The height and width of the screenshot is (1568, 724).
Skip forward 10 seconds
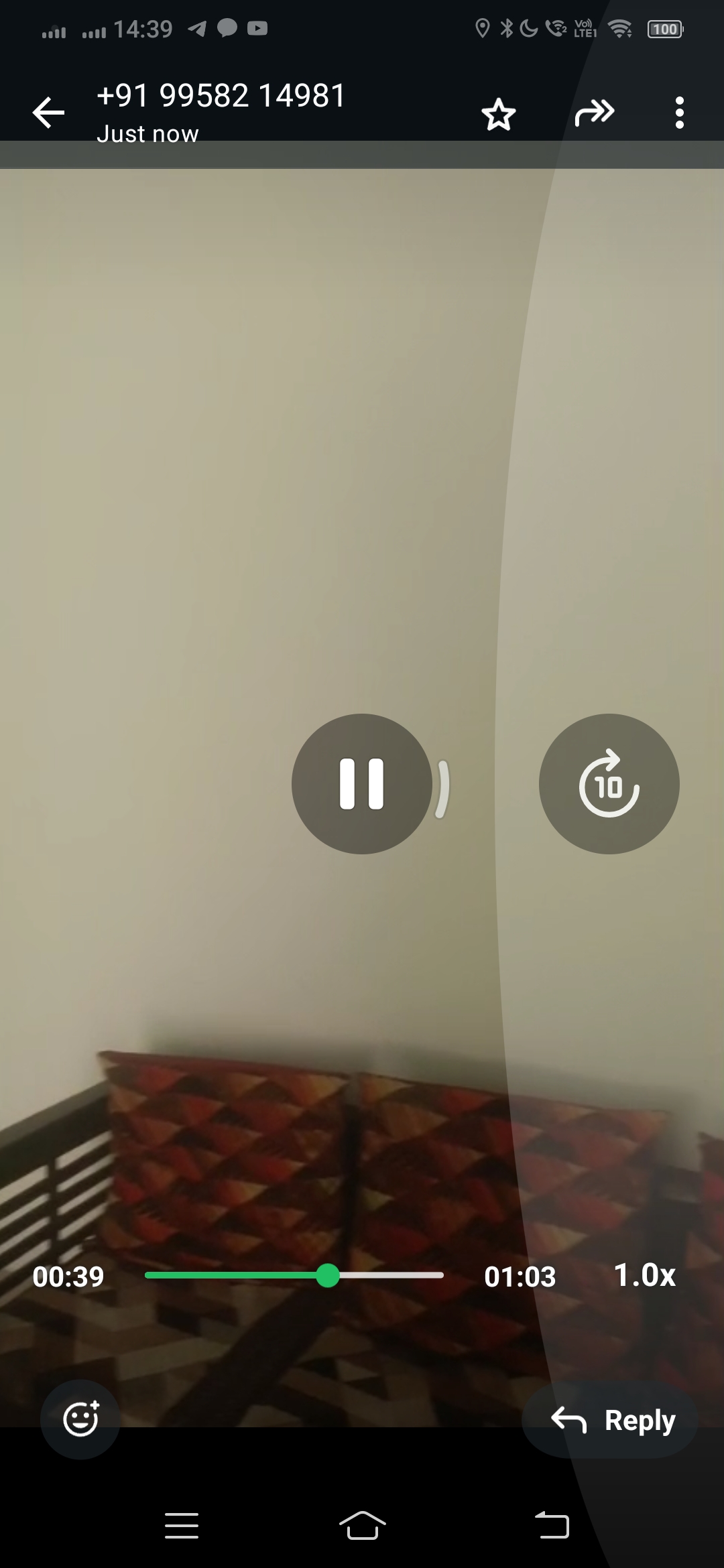[609, 784]
